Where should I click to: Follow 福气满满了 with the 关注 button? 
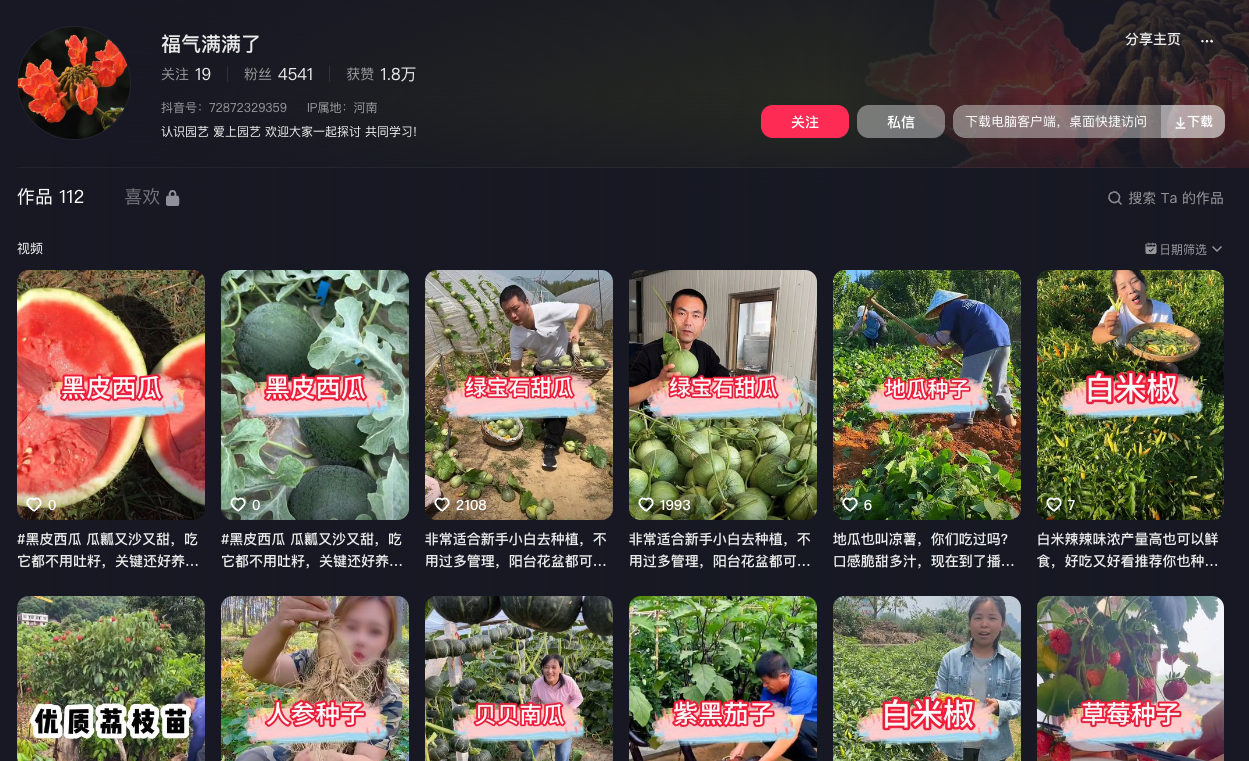tap(805, 121)
